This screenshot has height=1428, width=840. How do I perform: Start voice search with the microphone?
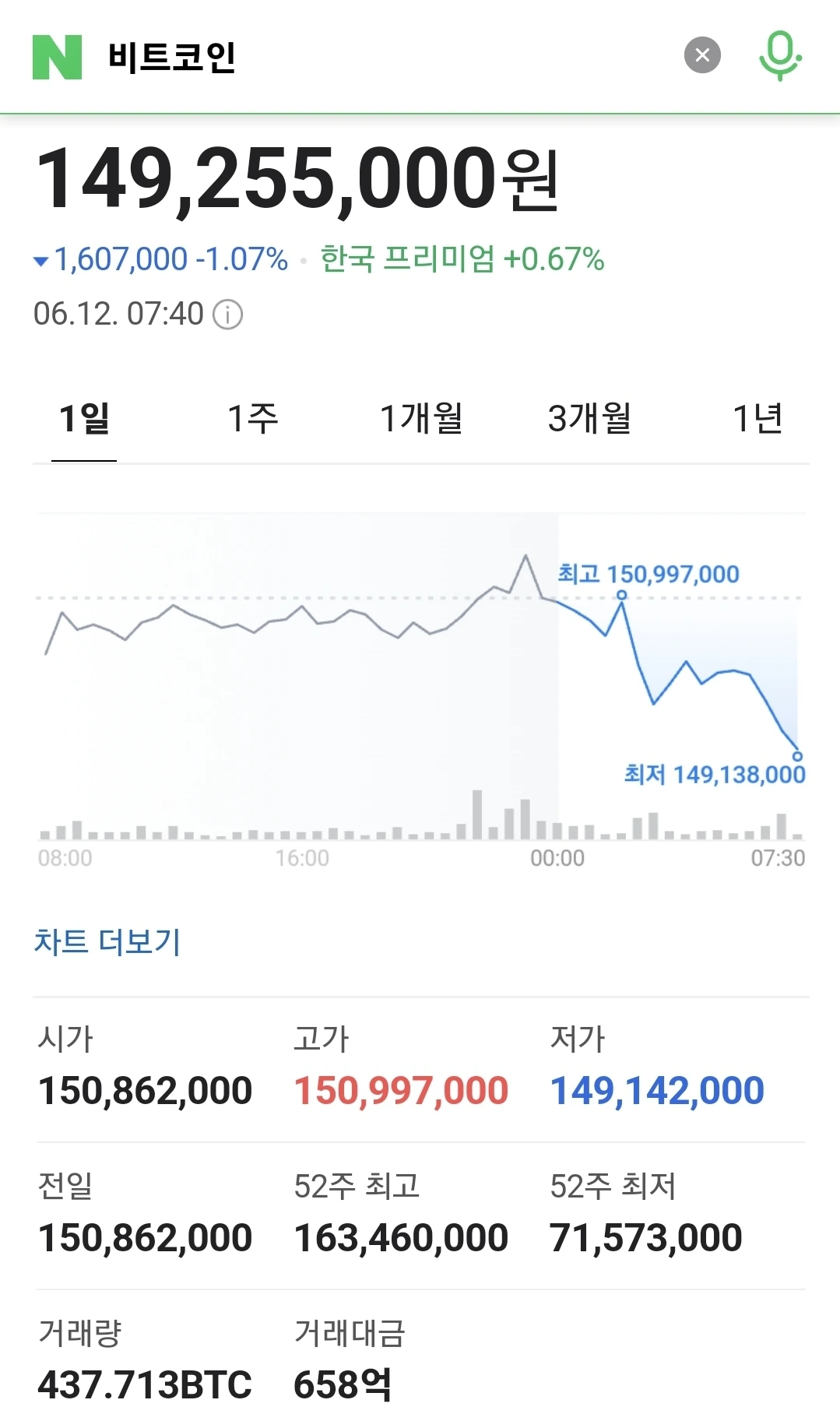(x=780, y=56)
